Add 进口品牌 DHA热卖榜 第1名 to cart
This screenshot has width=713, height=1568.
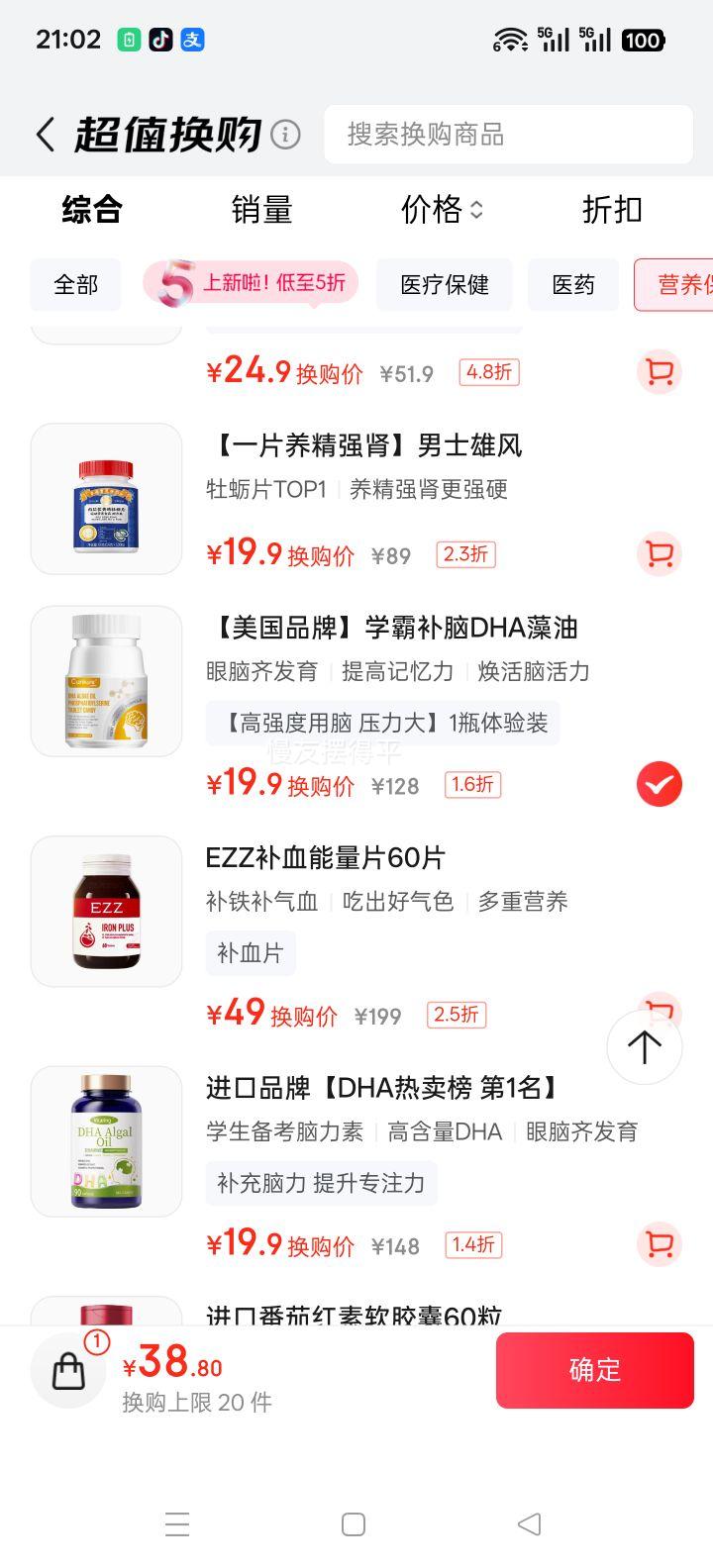659,1244
